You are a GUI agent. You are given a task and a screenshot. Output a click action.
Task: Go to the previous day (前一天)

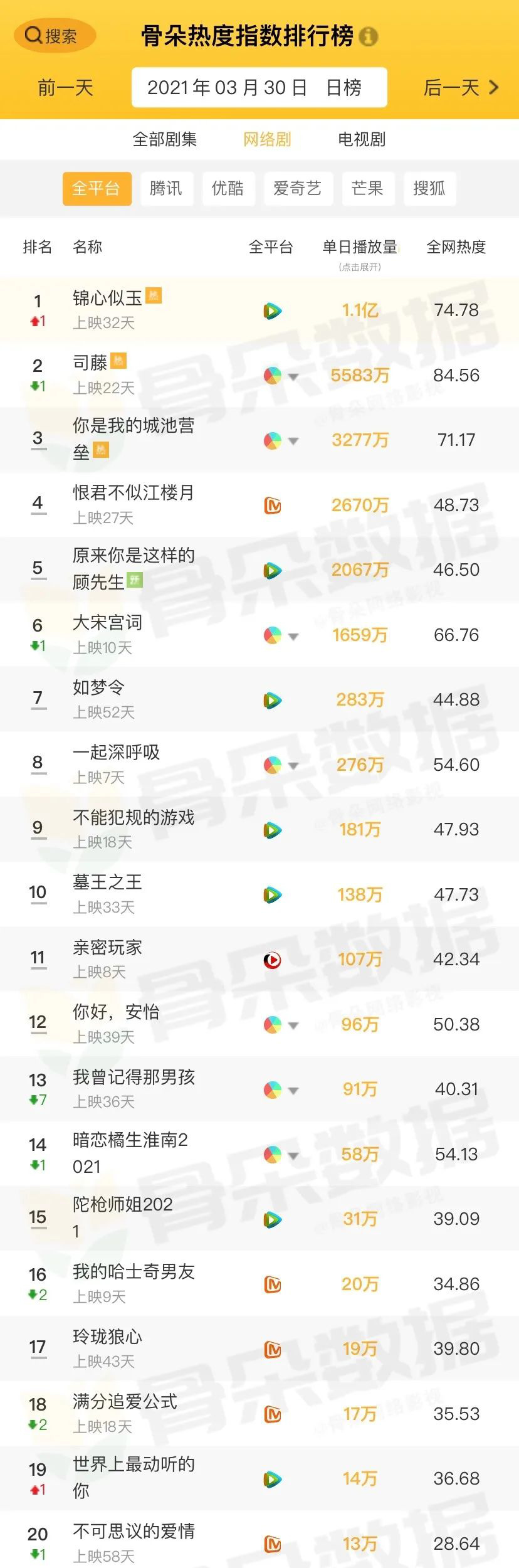(65, 88)
